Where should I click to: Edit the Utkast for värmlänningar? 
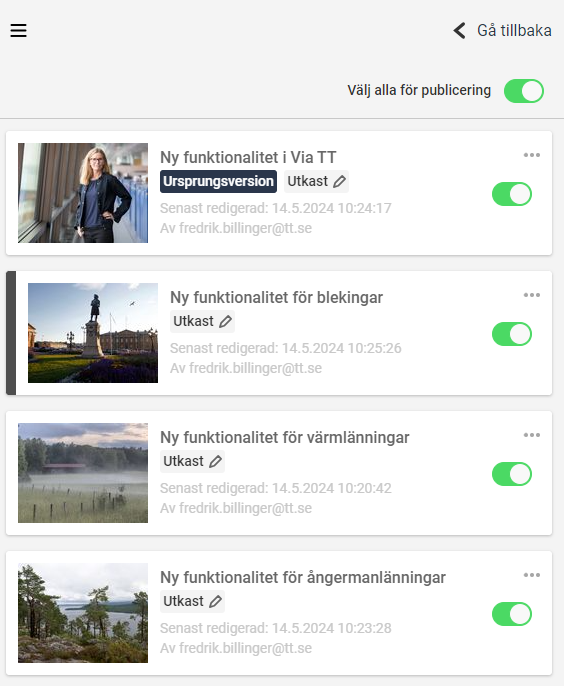pyautogui.click(x=192, y=461)
